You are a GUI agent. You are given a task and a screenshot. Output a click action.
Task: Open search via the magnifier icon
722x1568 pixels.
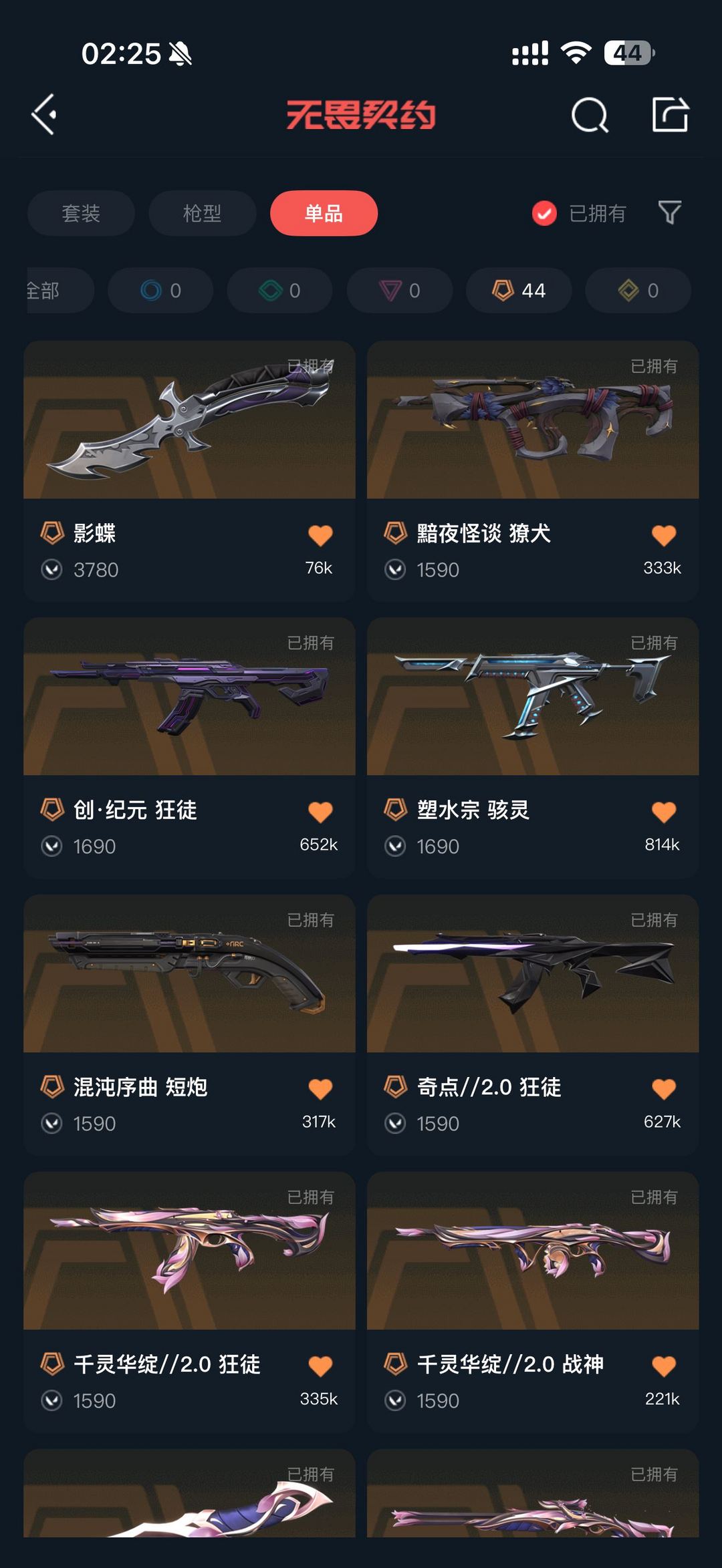[x=590, y=115]
